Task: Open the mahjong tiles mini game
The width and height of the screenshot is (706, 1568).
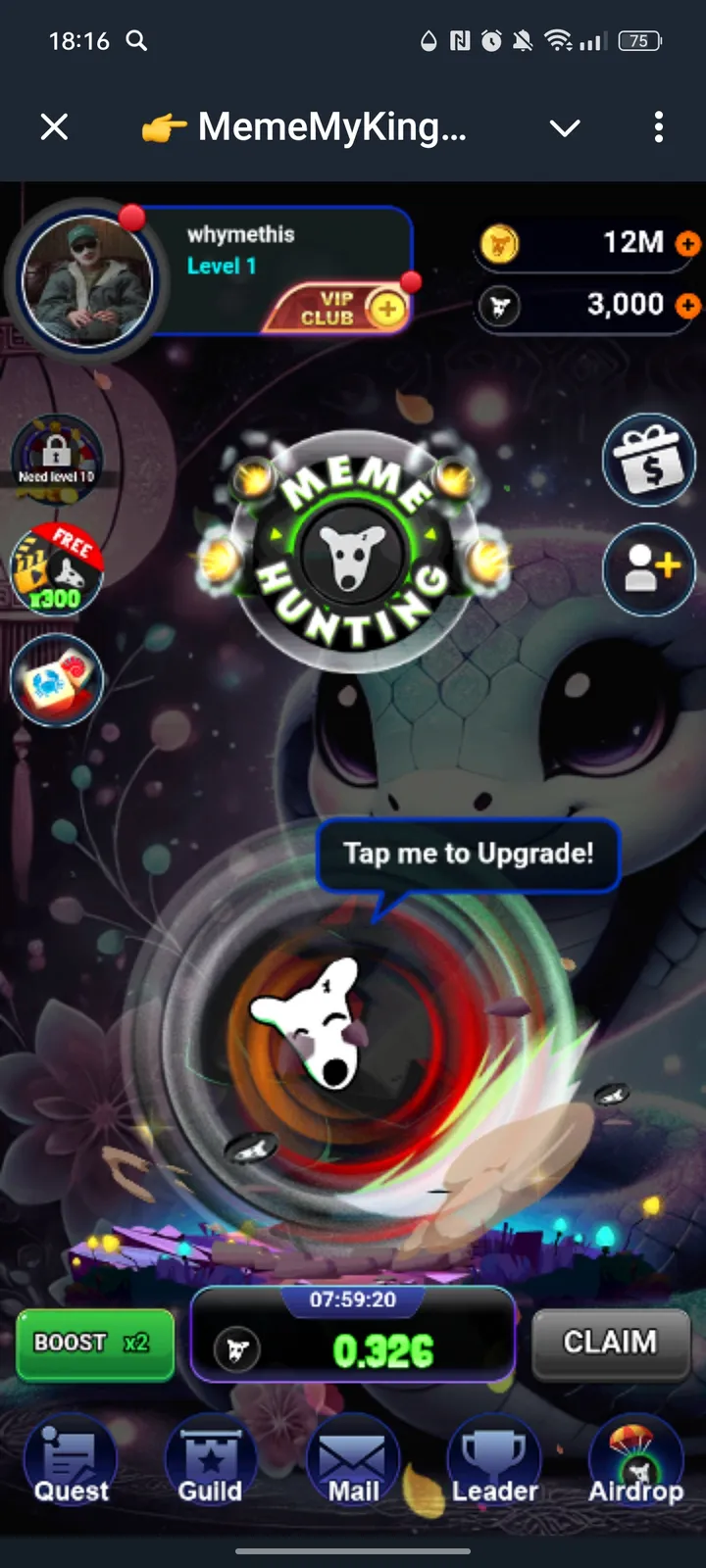Action: (x=56, y=680)
